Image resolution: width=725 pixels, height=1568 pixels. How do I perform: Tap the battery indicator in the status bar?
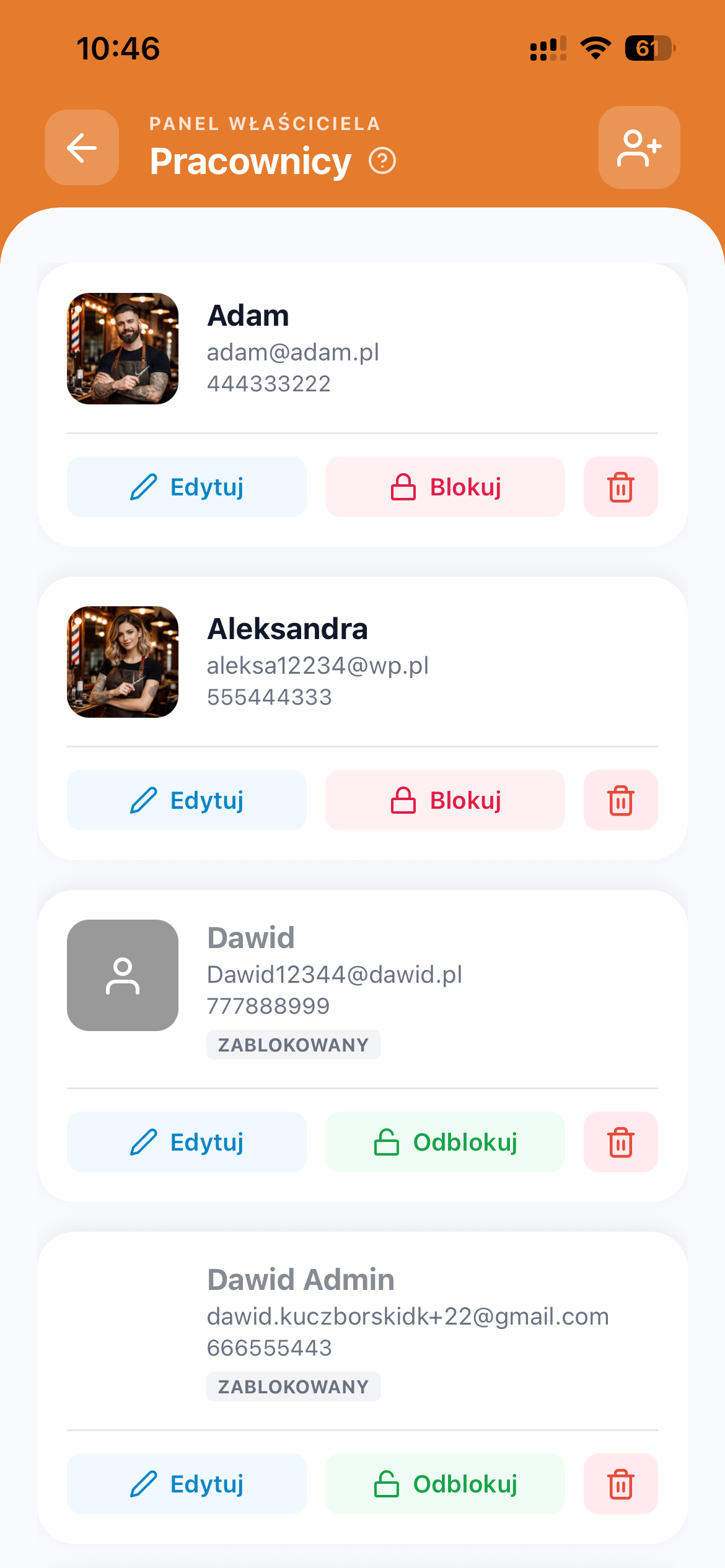tap(648, 48)
